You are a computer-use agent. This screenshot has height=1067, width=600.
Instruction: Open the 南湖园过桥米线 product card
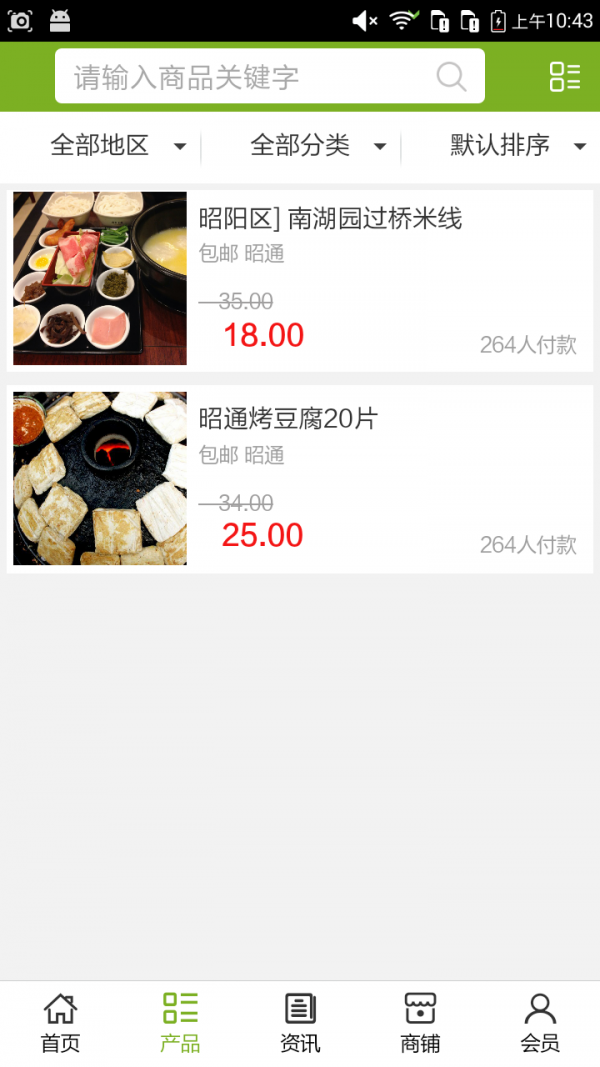[300, 279]
